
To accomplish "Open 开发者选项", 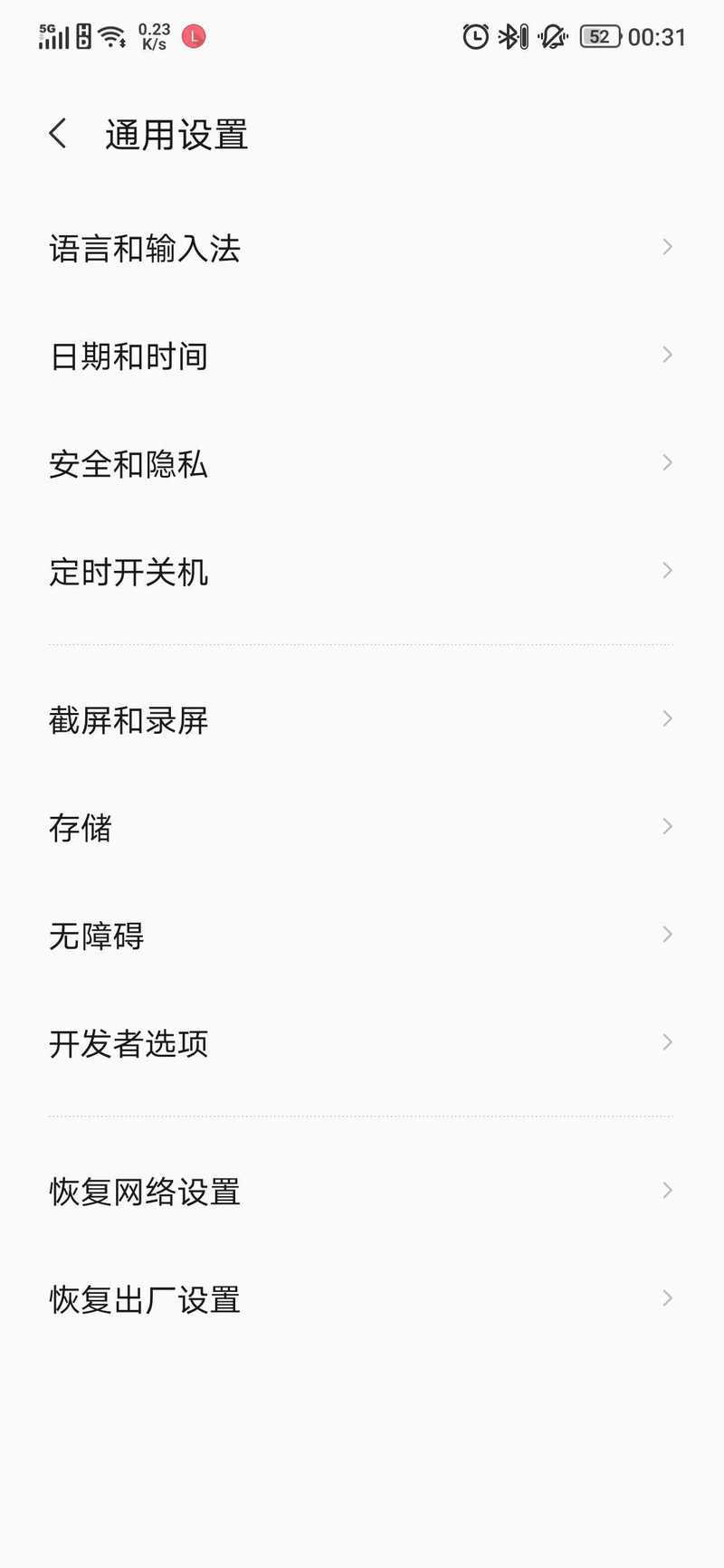I will click(x=362, y=1042).
